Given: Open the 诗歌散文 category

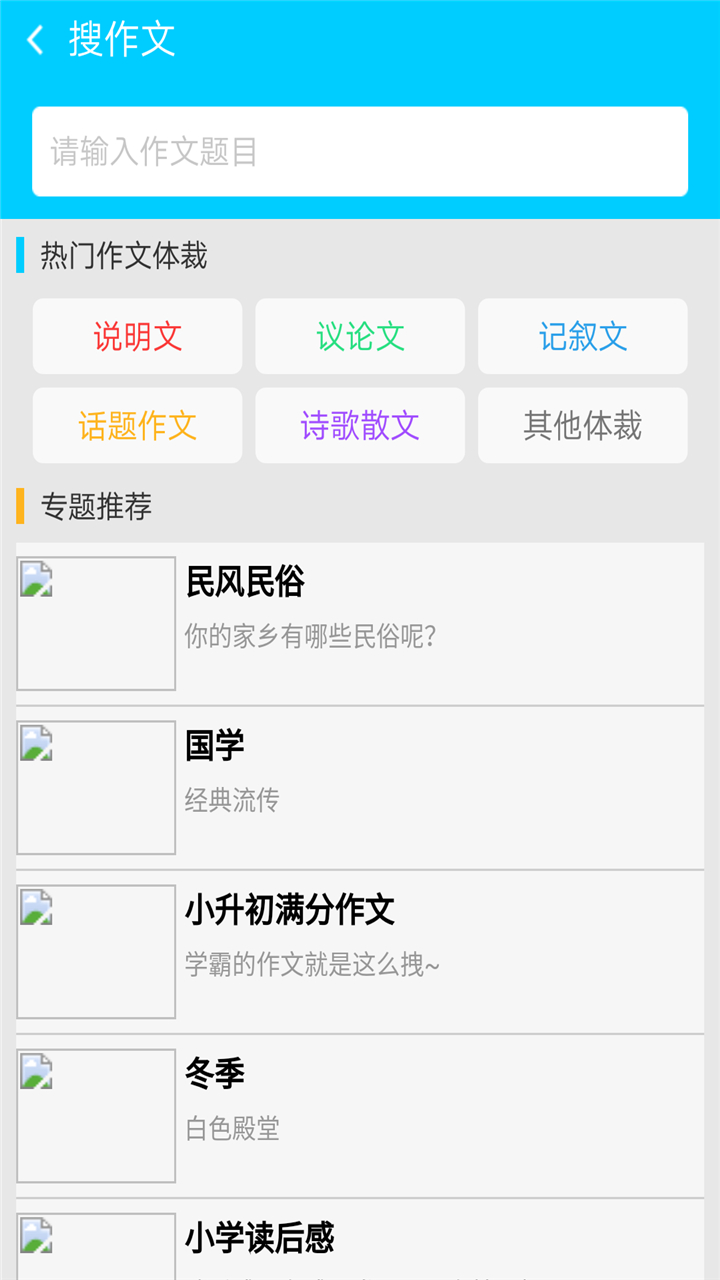Looking at the screenshot, I should [360, 425].
